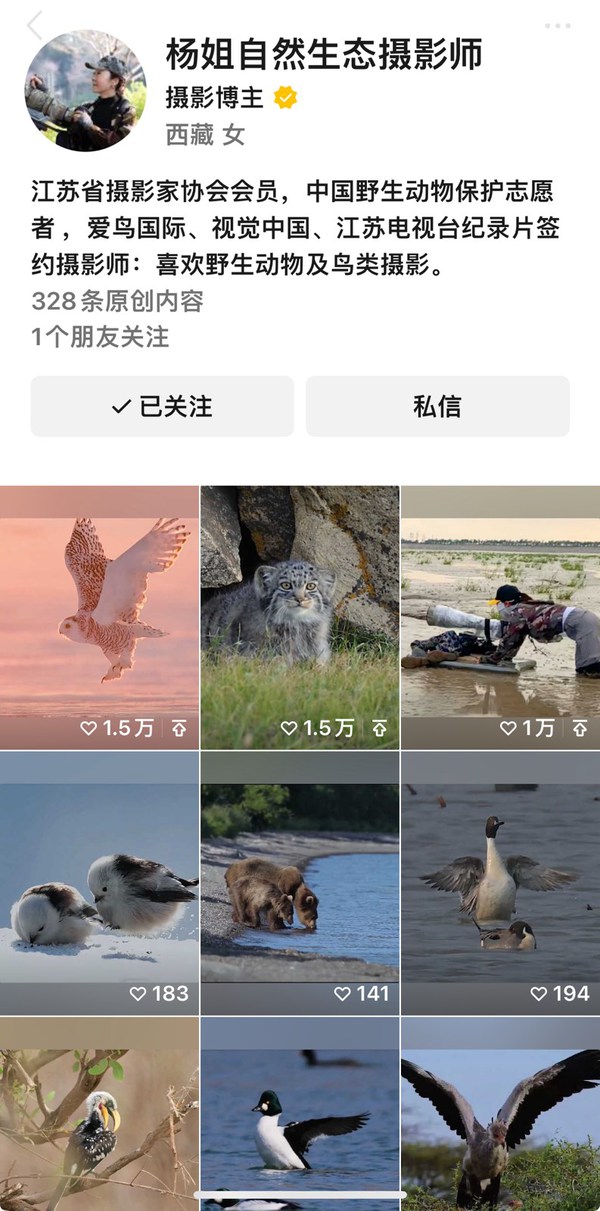
Task: Open the photographer lying in mud post
Action: tap(500, 617)
